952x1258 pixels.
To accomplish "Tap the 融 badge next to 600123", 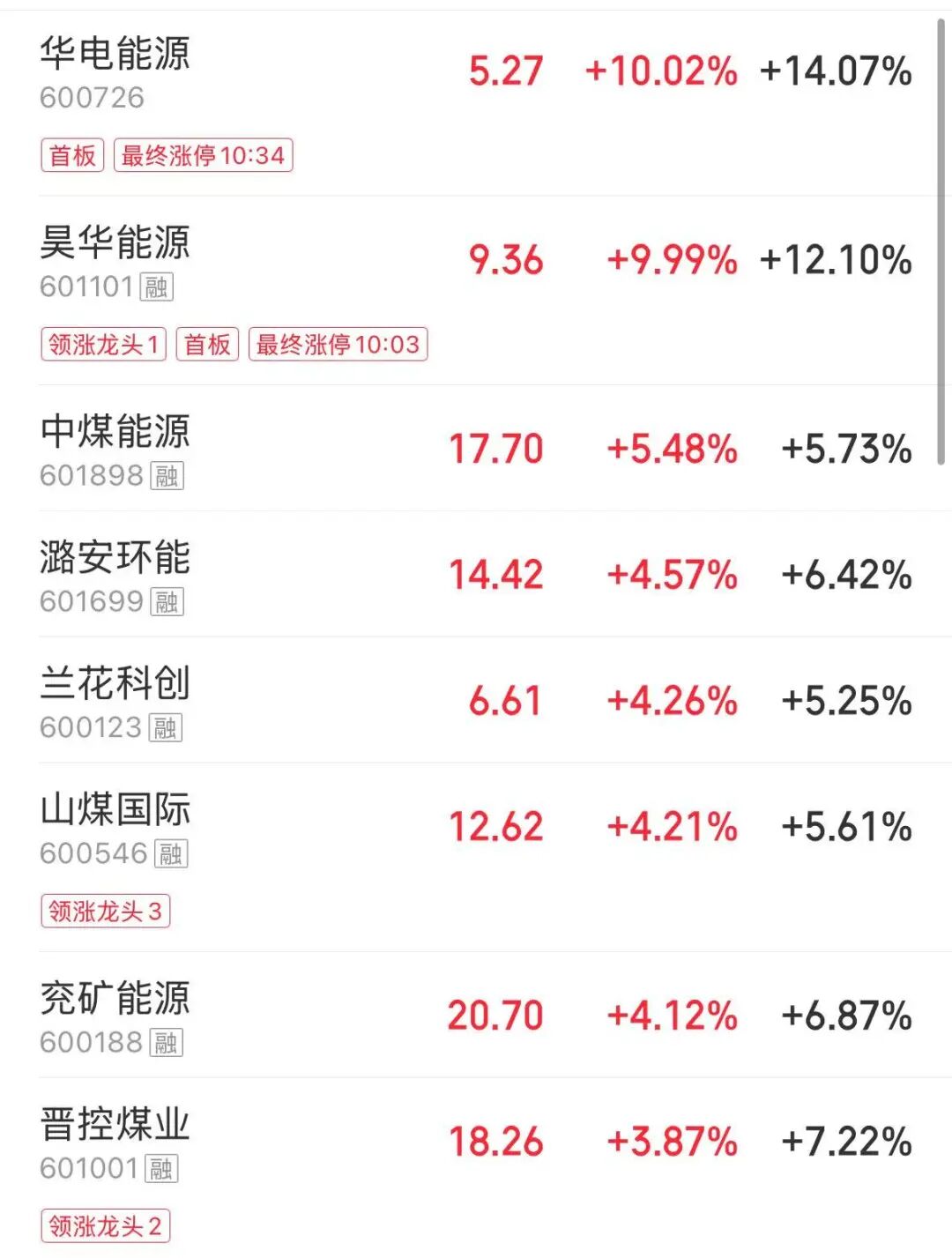I will pyautogui.click(x=167, y=727).
